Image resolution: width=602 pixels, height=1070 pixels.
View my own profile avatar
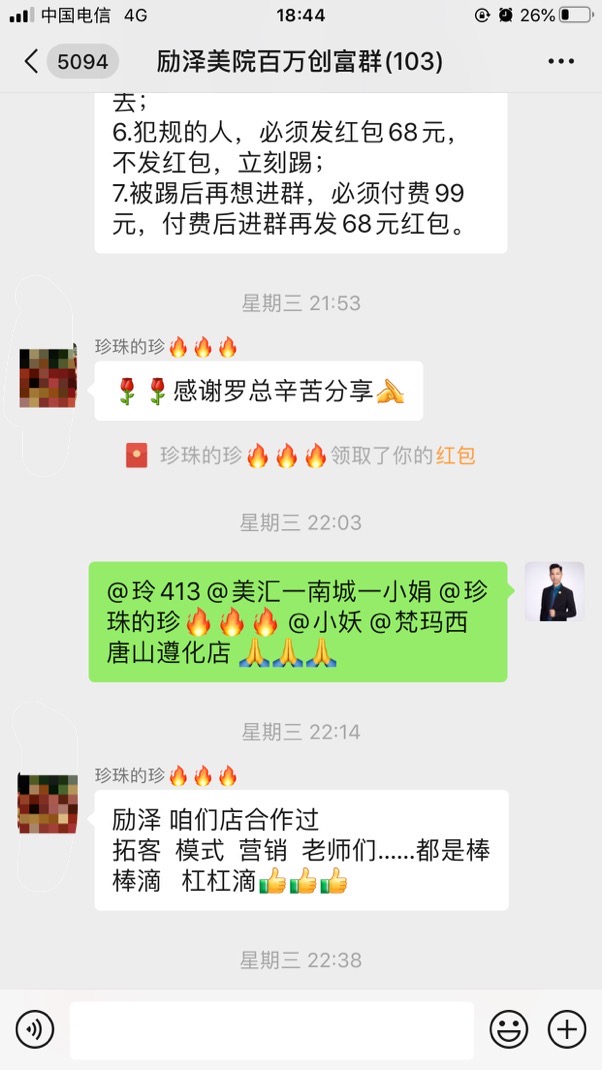[x=554, y=592]
